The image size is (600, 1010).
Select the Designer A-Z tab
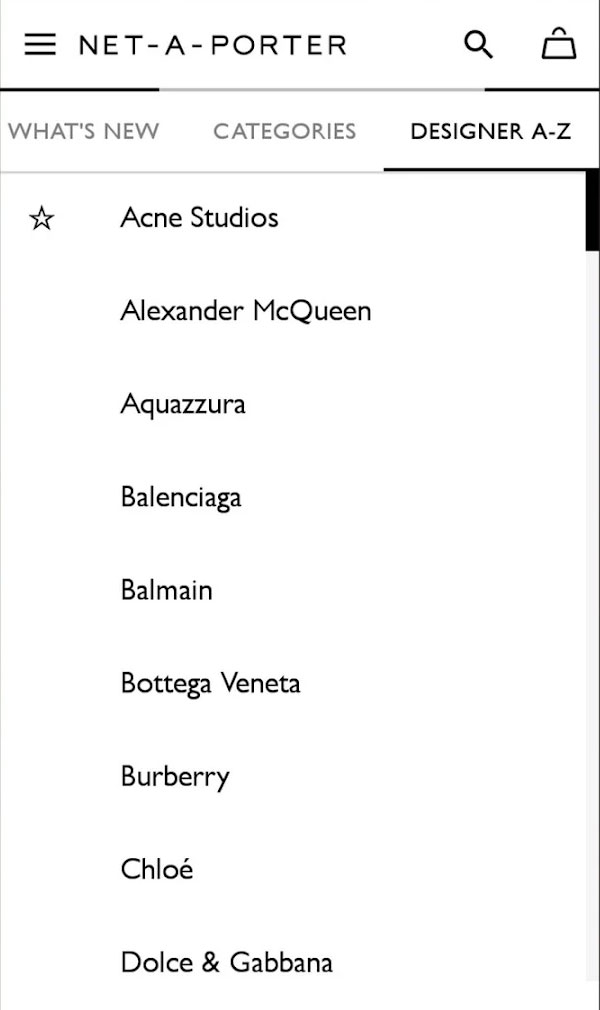tap(491, 131)
